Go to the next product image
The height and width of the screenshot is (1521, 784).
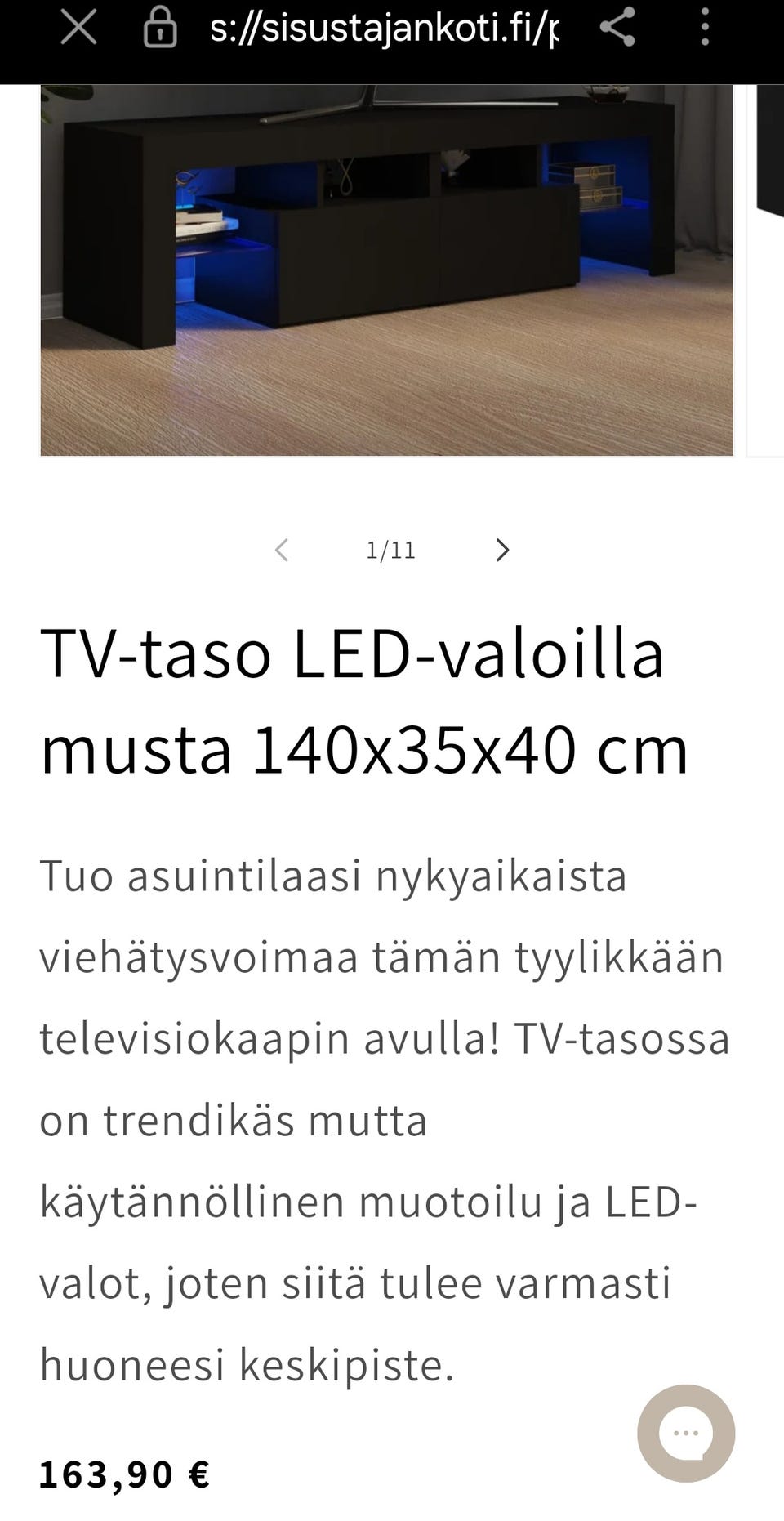(502, 551)
